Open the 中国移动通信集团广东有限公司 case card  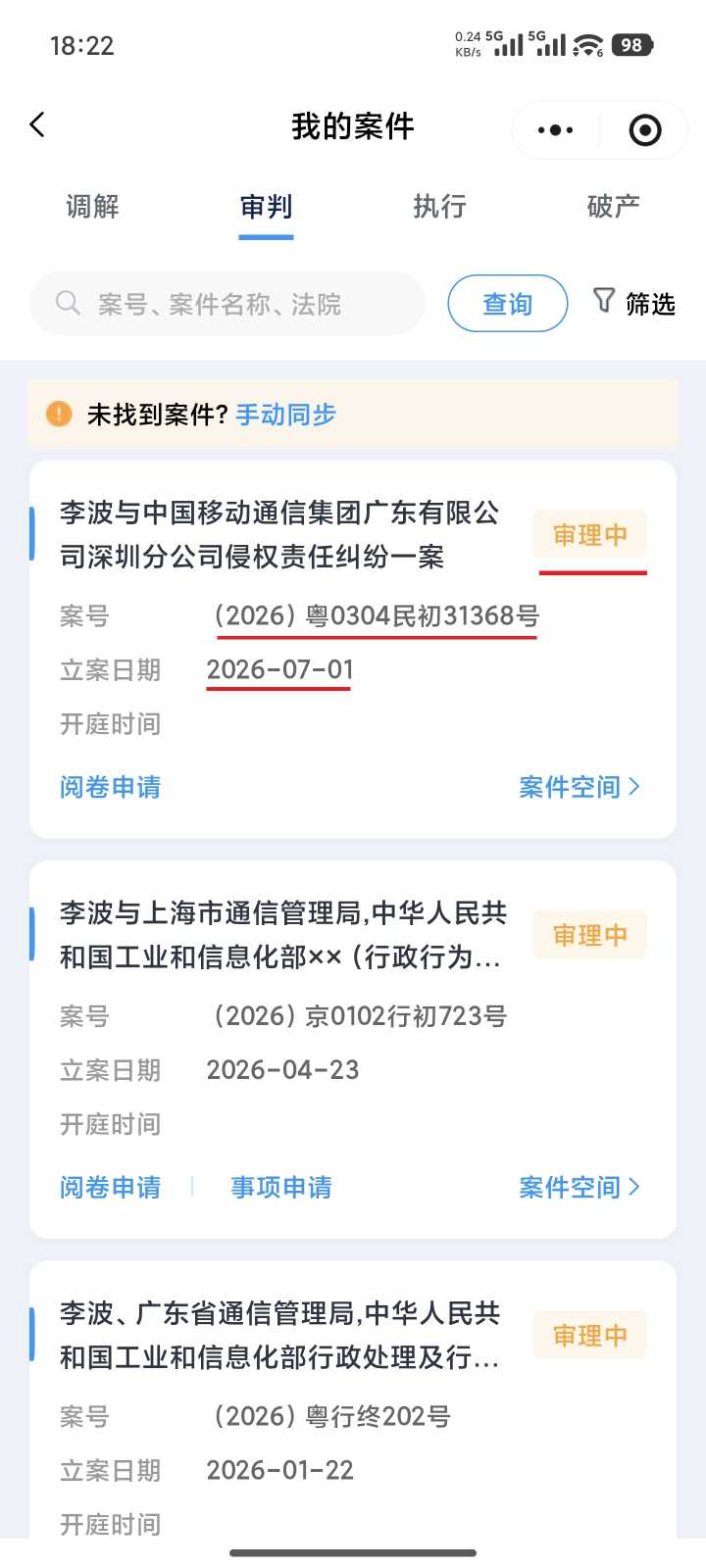coord(353,649)
